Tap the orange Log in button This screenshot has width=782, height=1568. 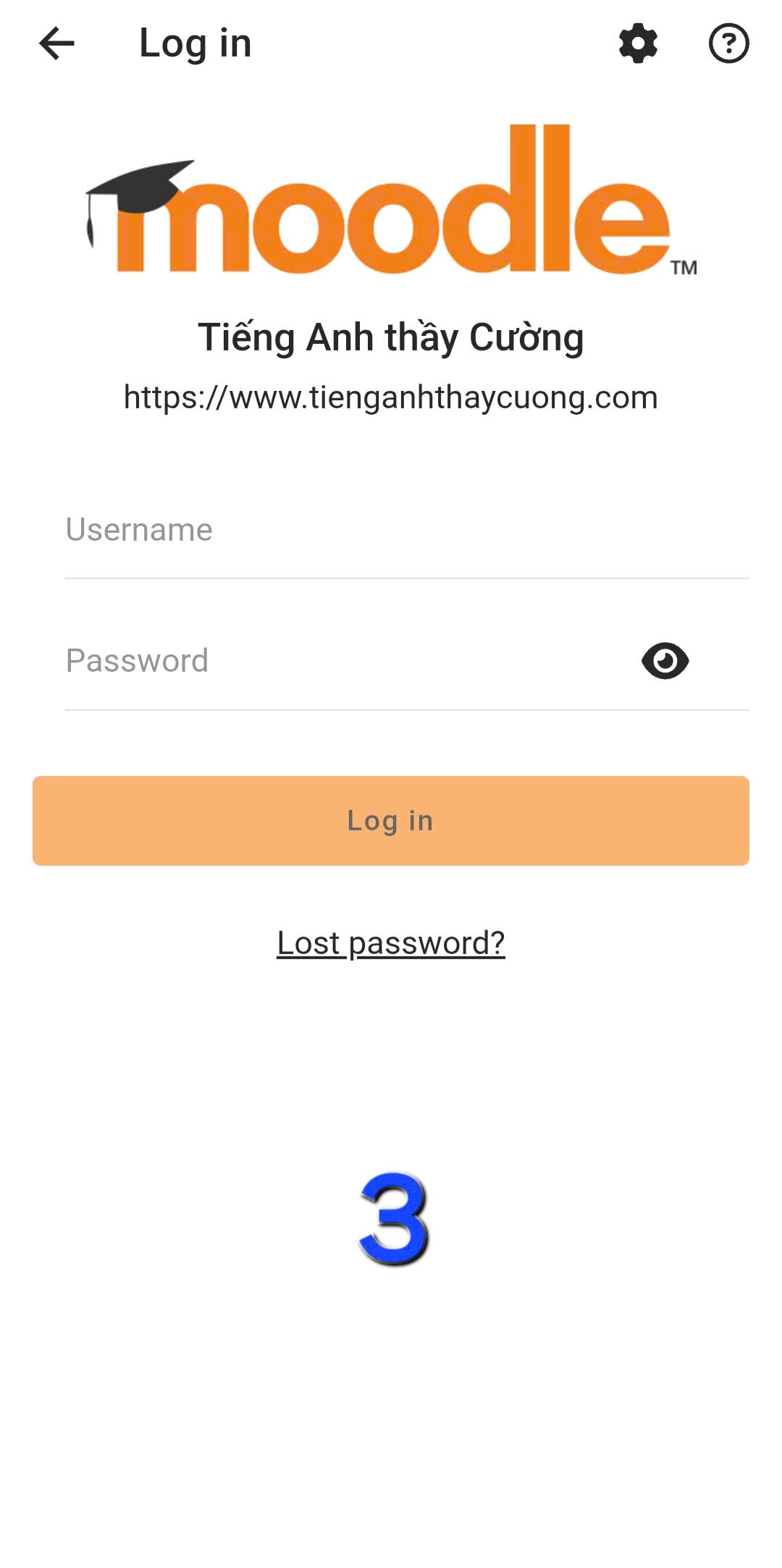click(391, 821)
